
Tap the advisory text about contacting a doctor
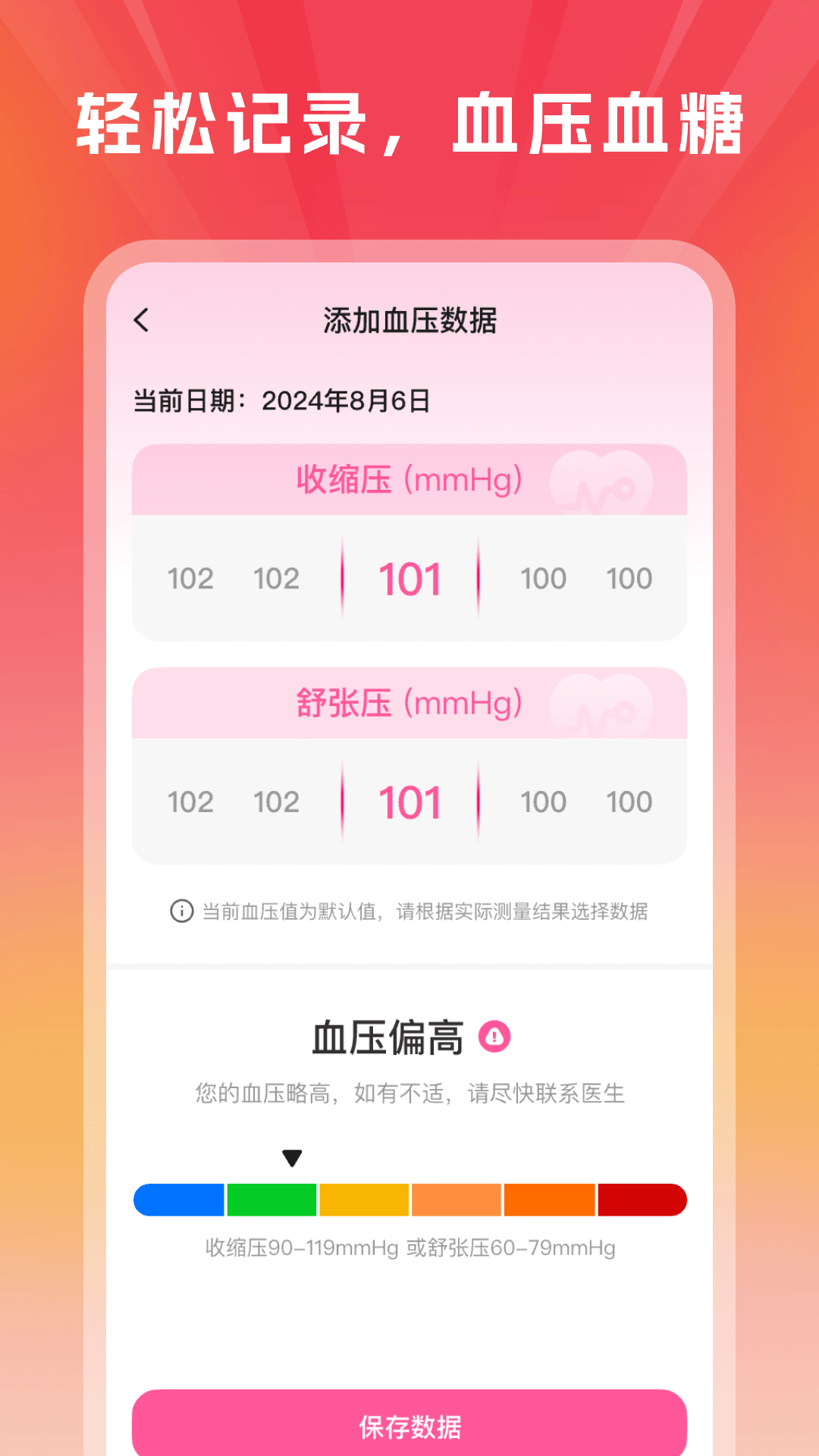409,1092
